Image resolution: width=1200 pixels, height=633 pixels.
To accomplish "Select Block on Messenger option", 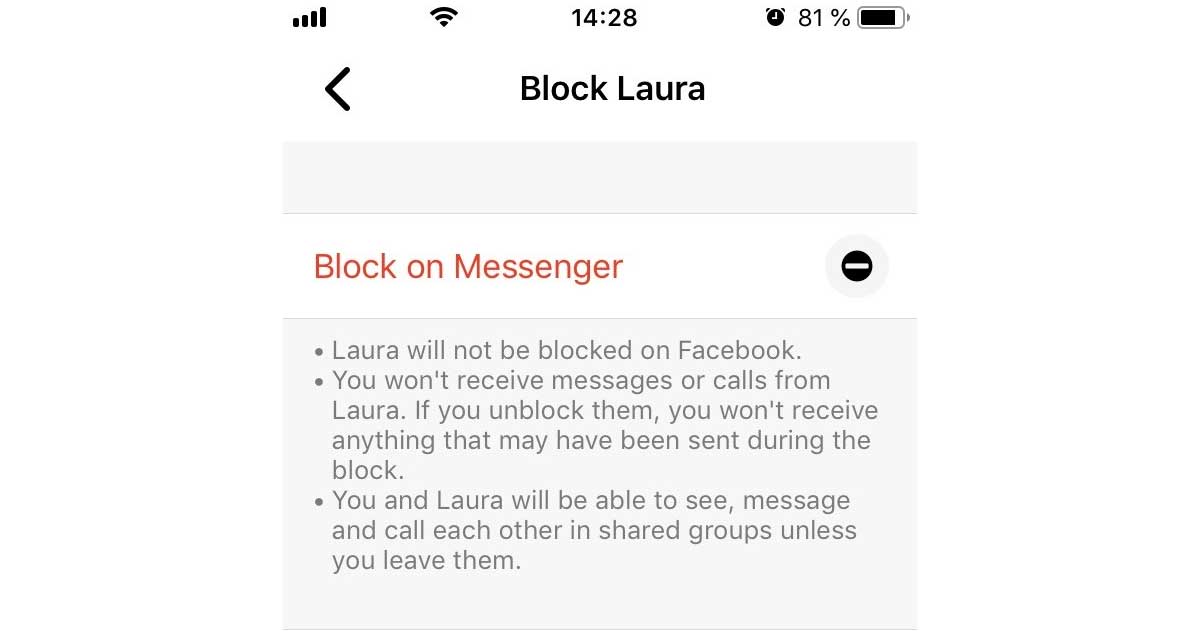I will [x=468, y=267].
